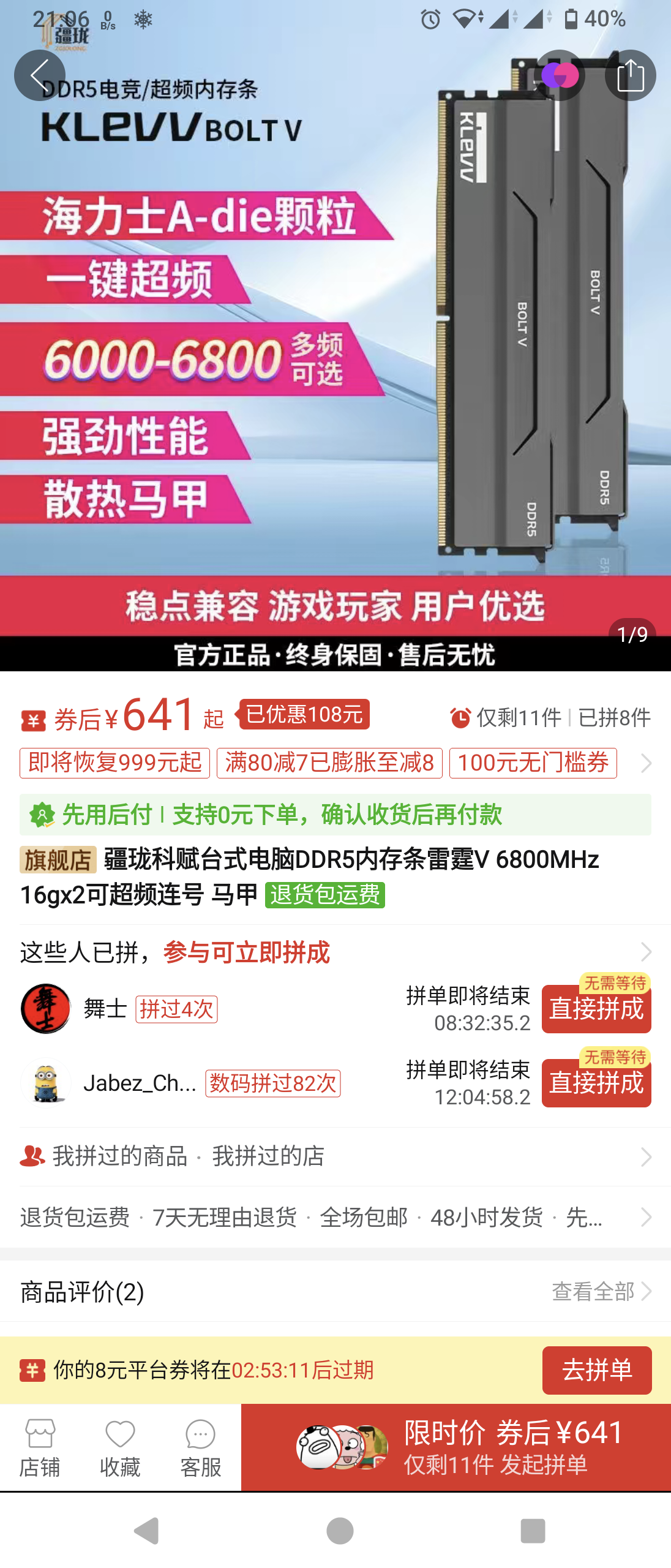Viewport: 671px width, 1568px height.
Task: Tap the back arrow at top left
Action: click(40, 75)
